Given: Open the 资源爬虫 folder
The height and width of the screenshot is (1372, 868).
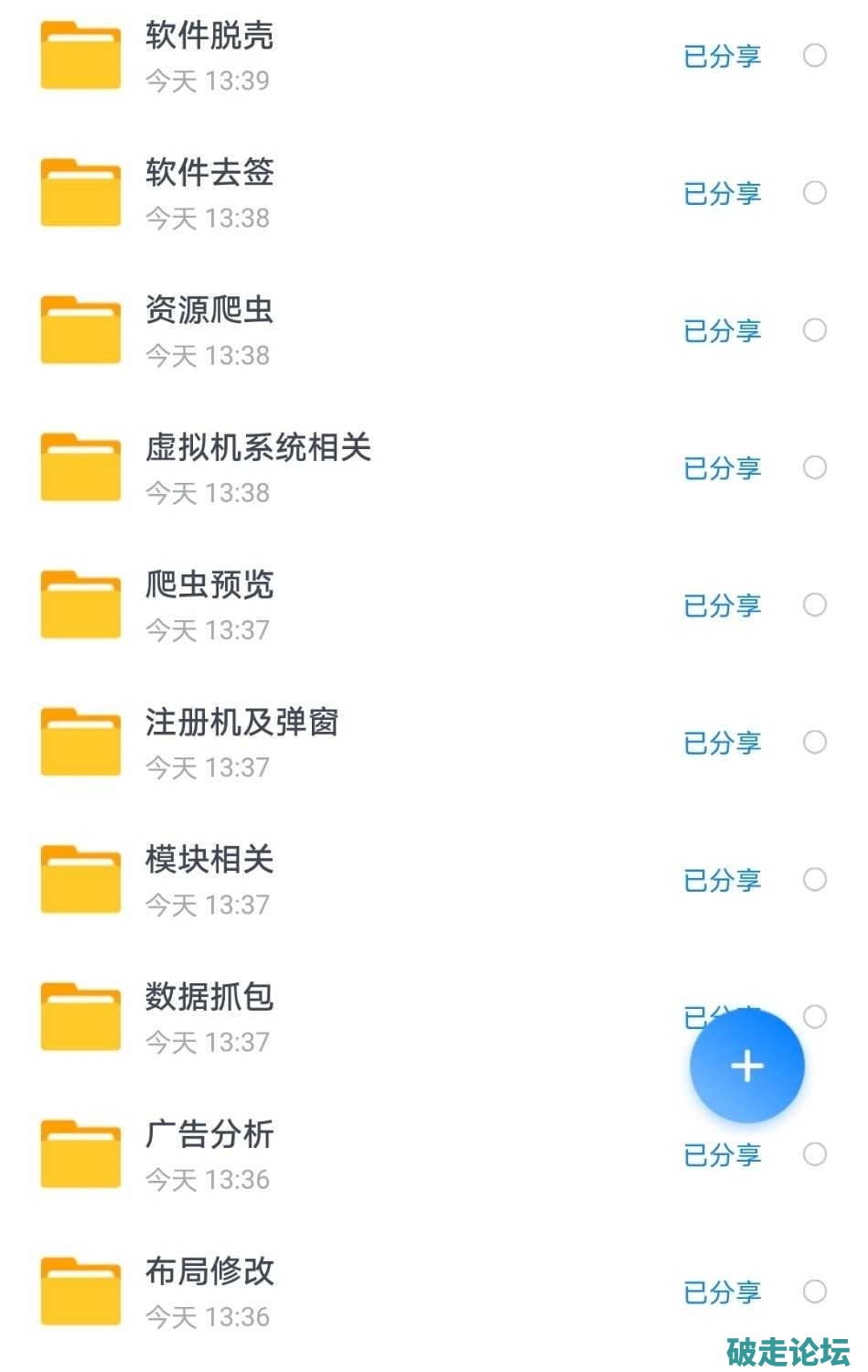Looking at the screenshot, I should coord(209,311).
